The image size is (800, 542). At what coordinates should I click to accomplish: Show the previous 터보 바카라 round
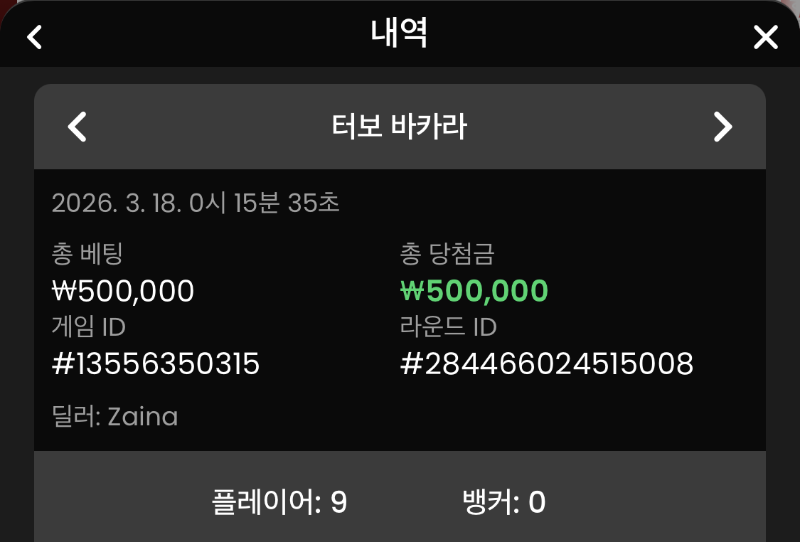click(x=77, y=126)
